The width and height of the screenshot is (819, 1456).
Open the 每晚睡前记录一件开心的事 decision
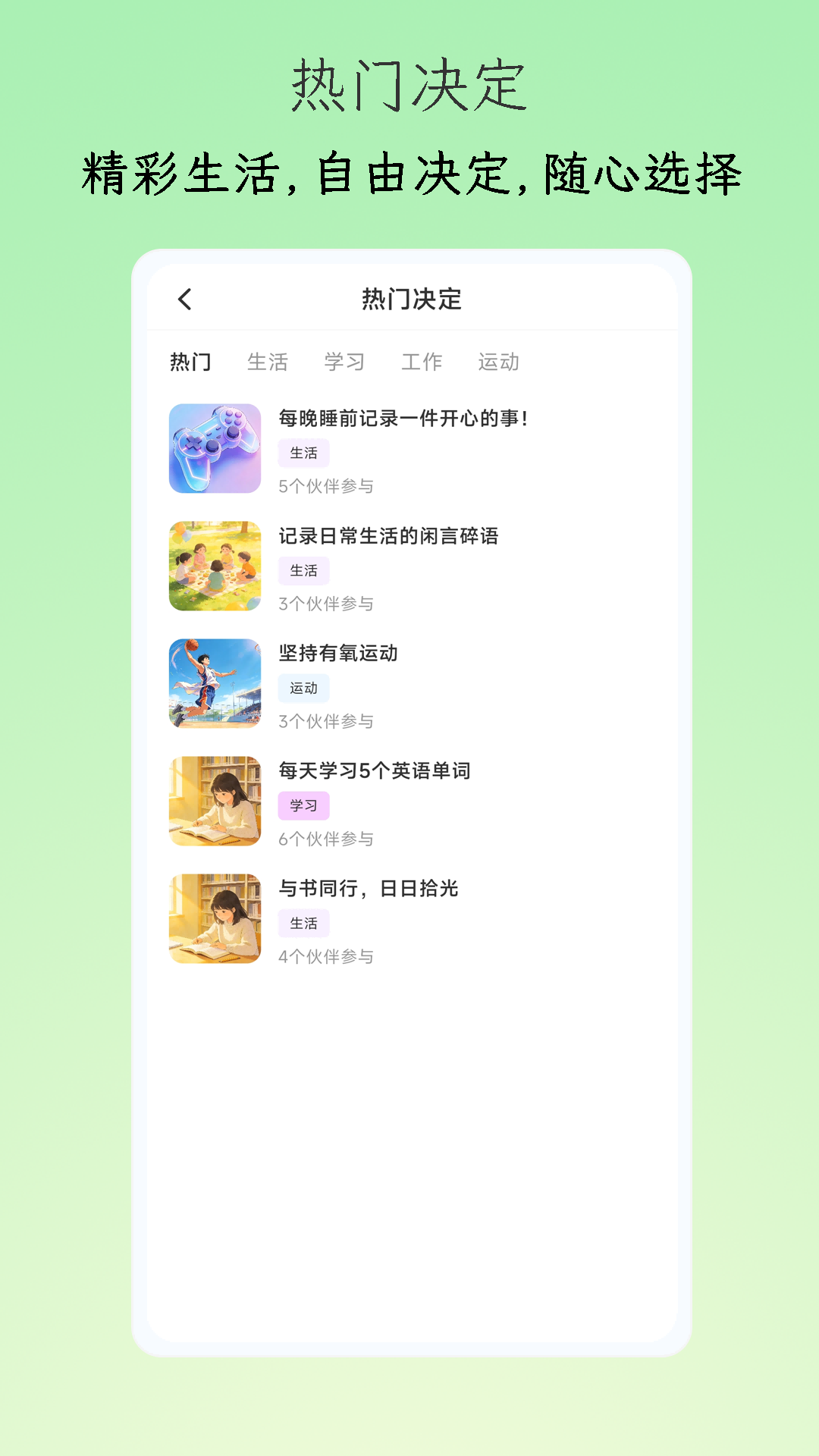pyautogui.click(x=404, y=416)
